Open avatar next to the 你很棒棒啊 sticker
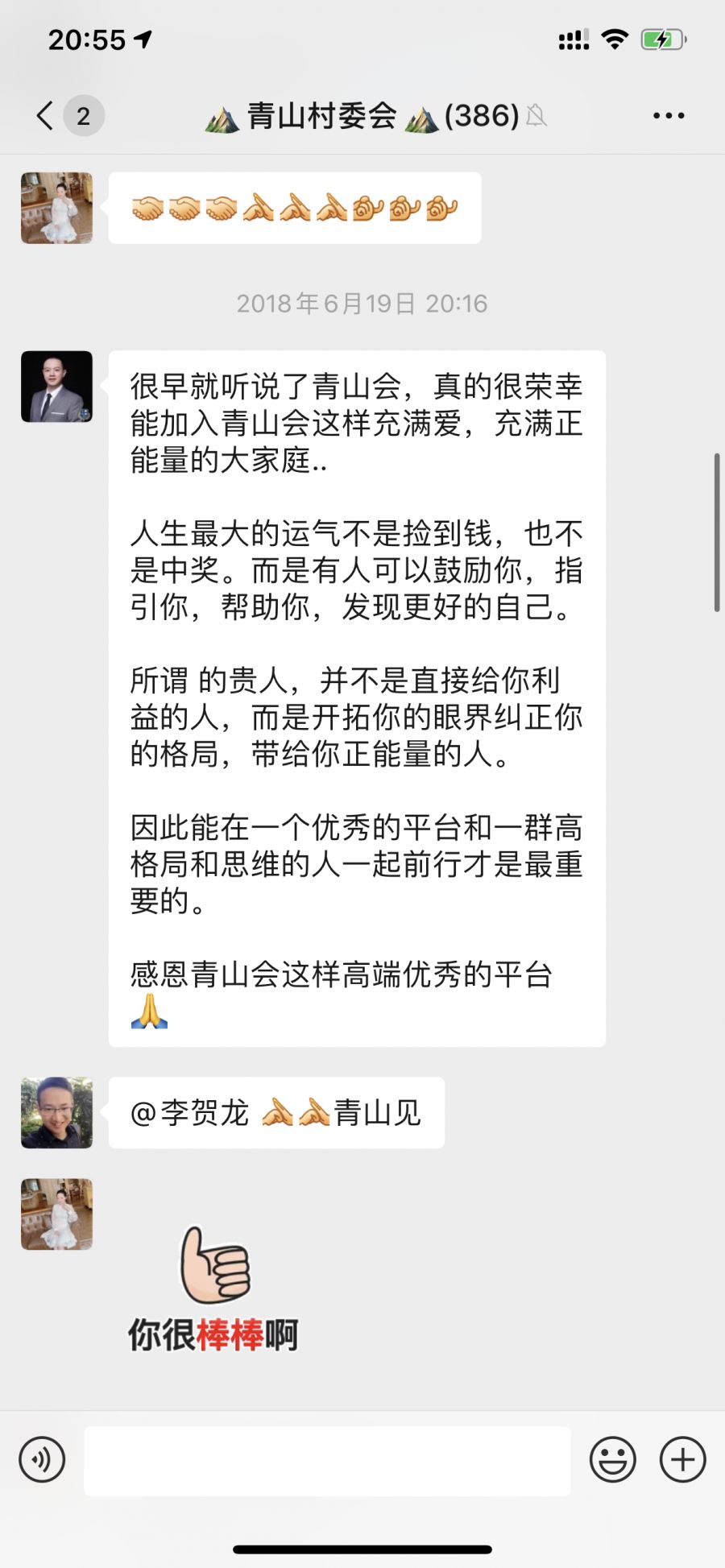Screen dimensions: 725x1568 coord(56,1214)
